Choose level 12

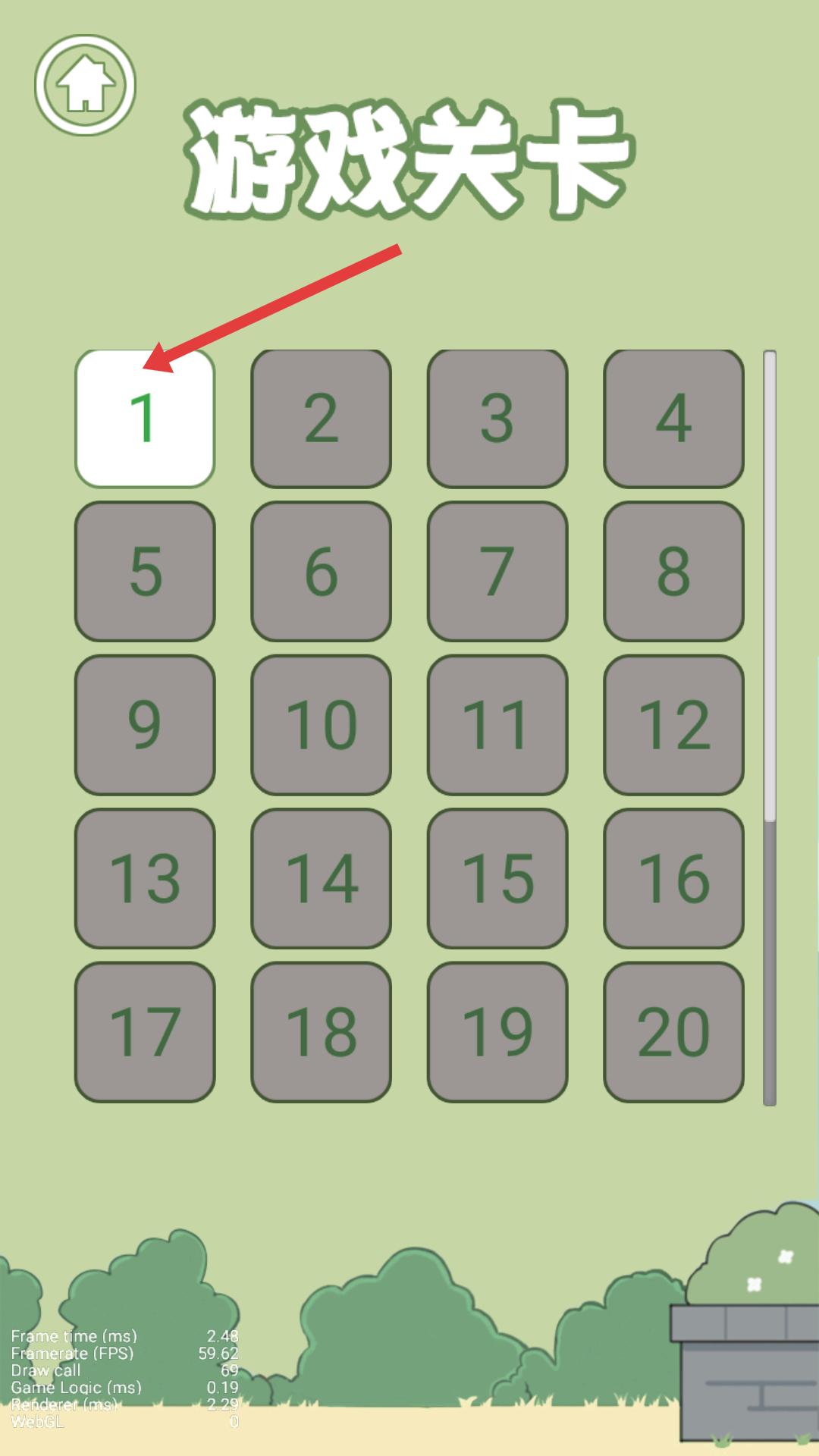coord(673,725)
